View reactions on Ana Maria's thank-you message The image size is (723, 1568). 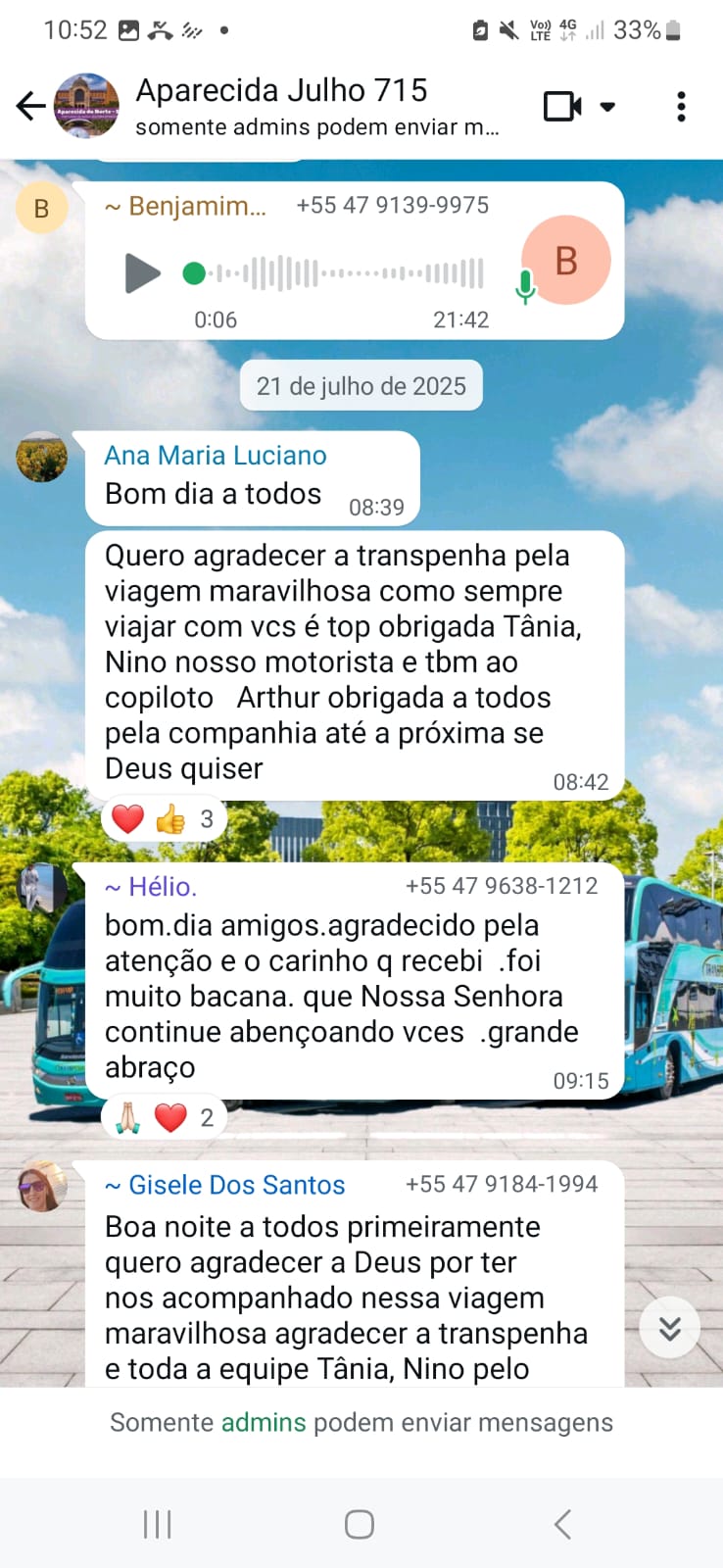click(164, 819)
